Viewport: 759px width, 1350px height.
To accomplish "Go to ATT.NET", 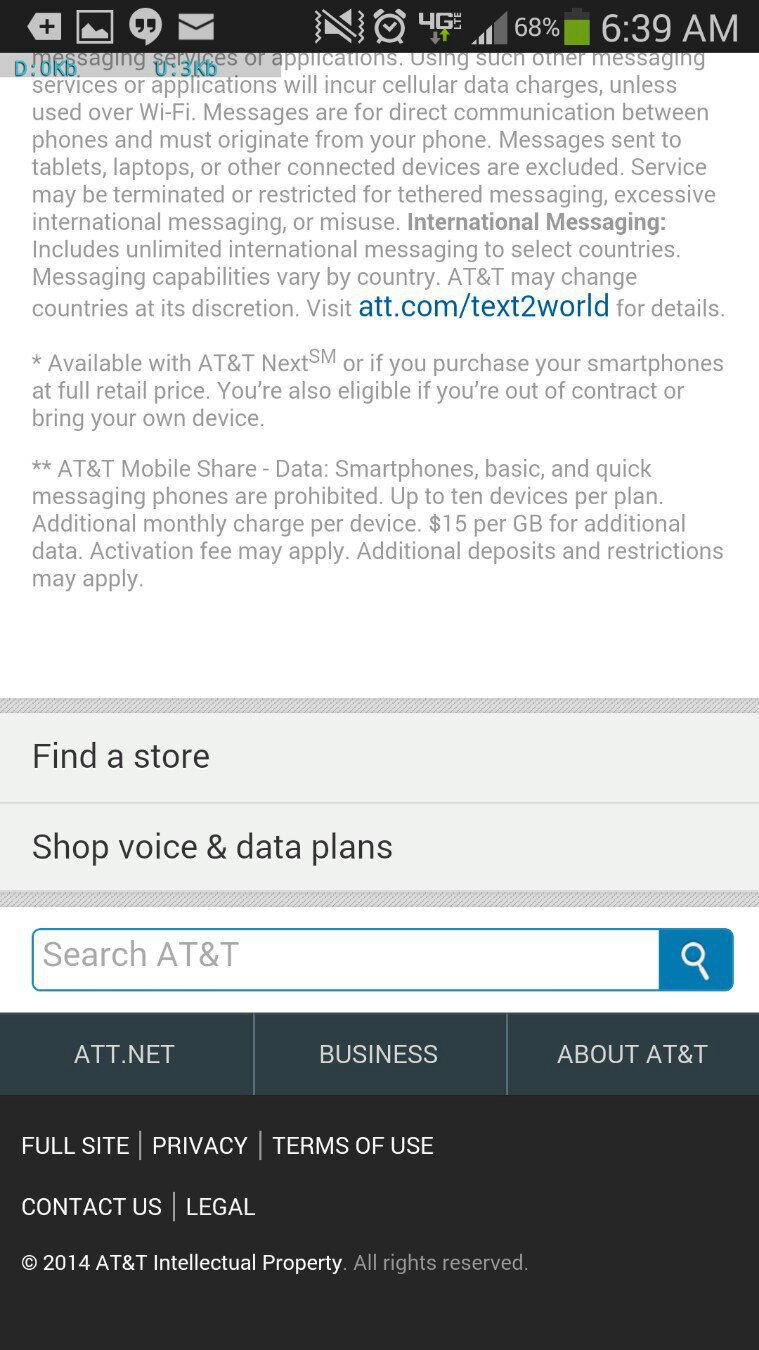I will click(125, 1054).
